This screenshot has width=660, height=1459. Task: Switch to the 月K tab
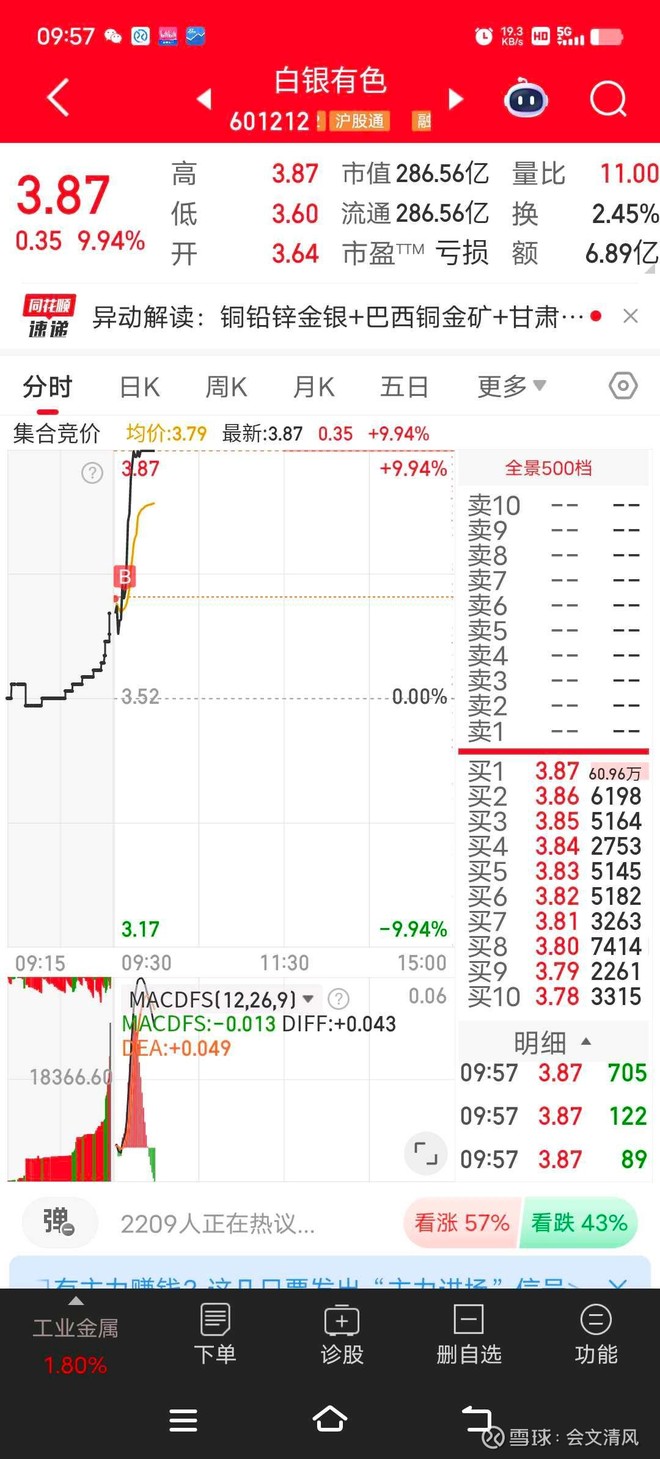coord(314,387)
